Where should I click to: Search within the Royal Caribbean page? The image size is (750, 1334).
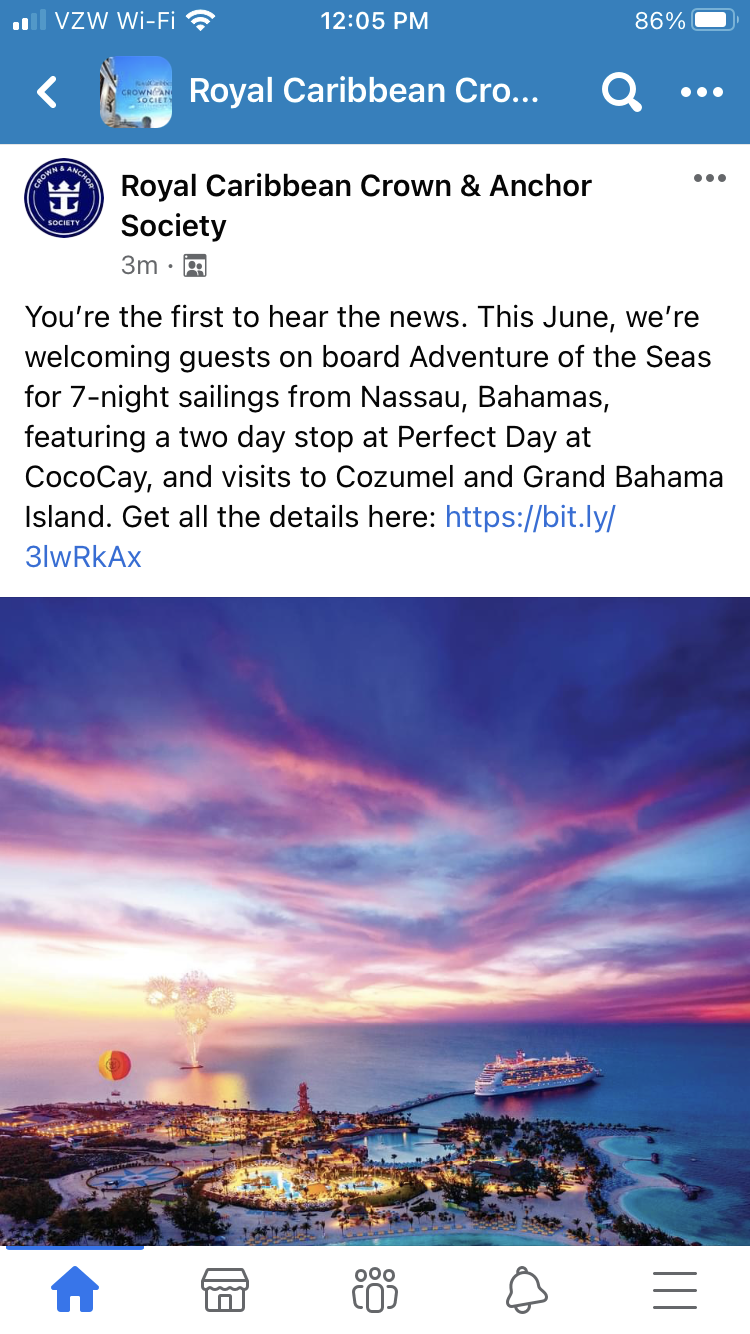[621, 92]
